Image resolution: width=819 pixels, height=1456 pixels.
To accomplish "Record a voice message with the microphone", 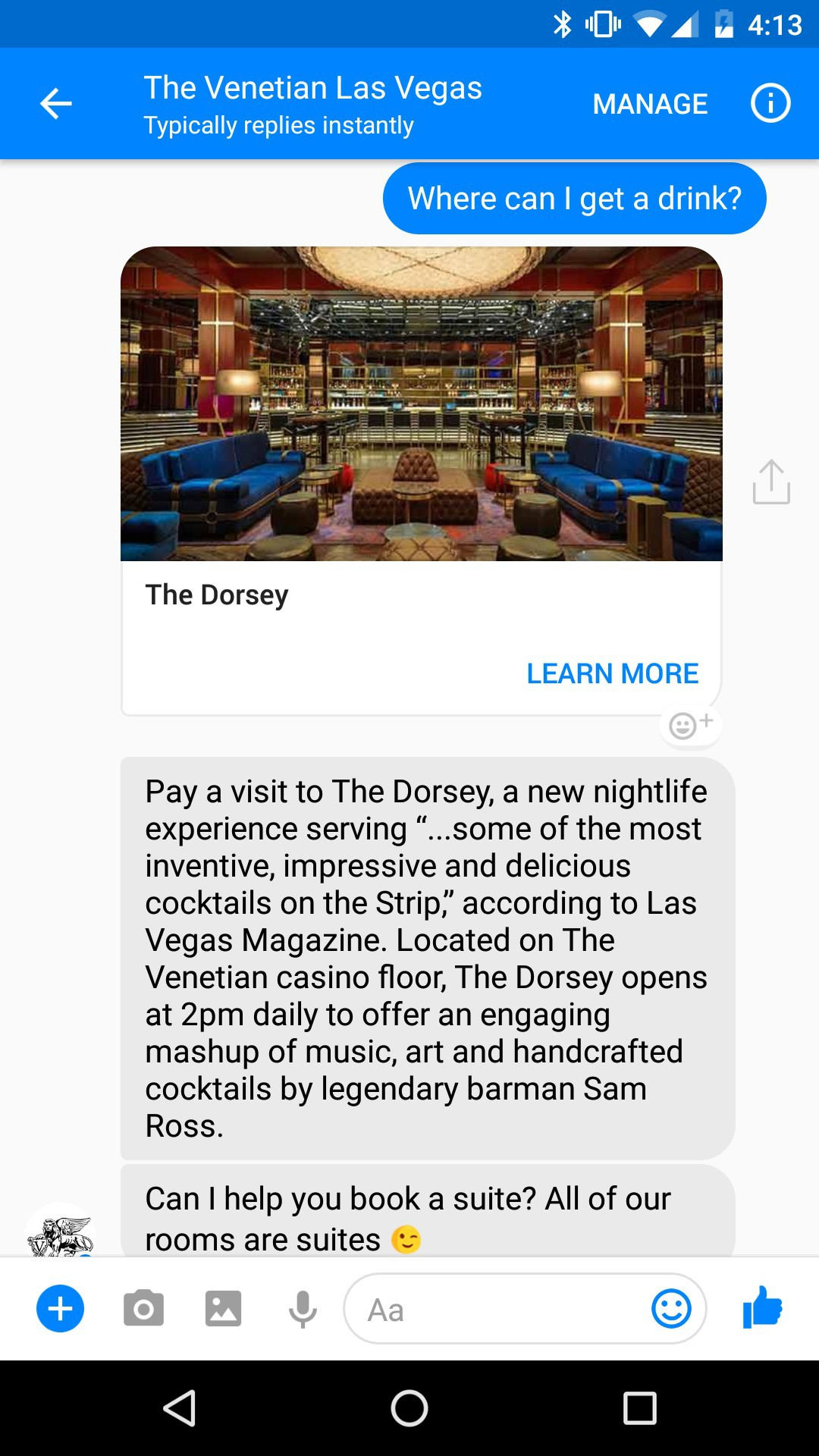I will click(x=303, y=1309).
